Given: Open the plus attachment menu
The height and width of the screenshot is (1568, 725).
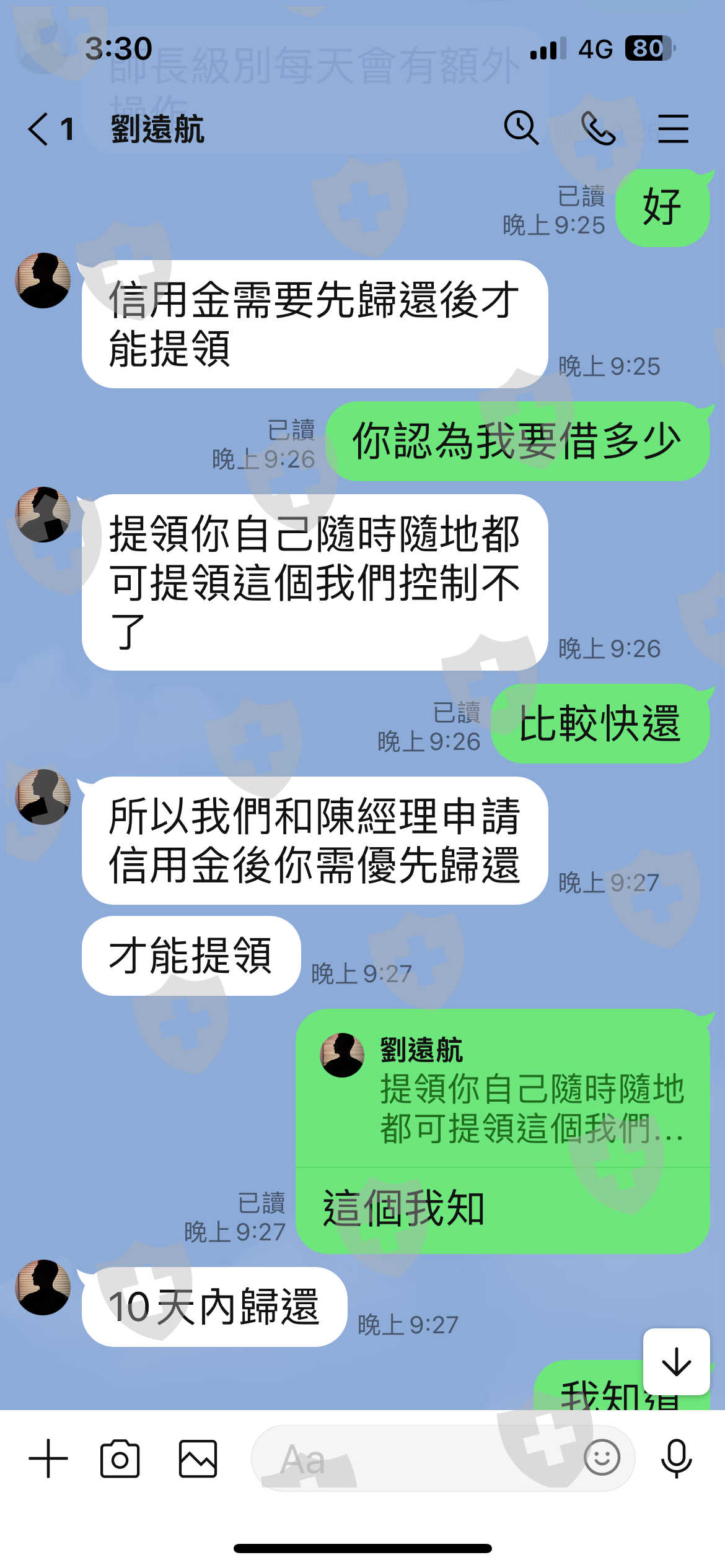Looking at the screenshot, I should click(48, 1458).
